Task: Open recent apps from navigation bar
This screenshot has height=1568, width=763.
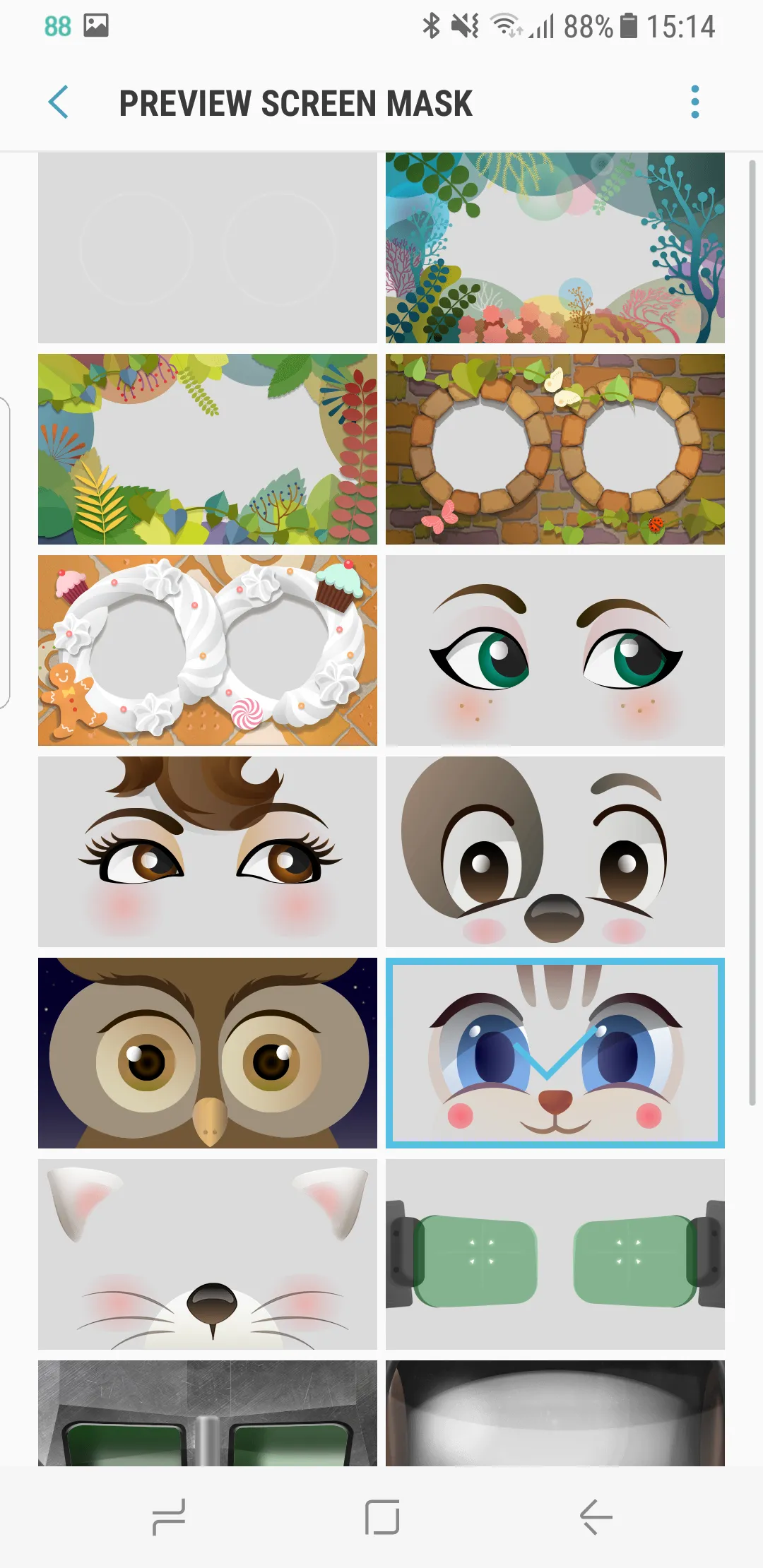Action: (169, 1516)
